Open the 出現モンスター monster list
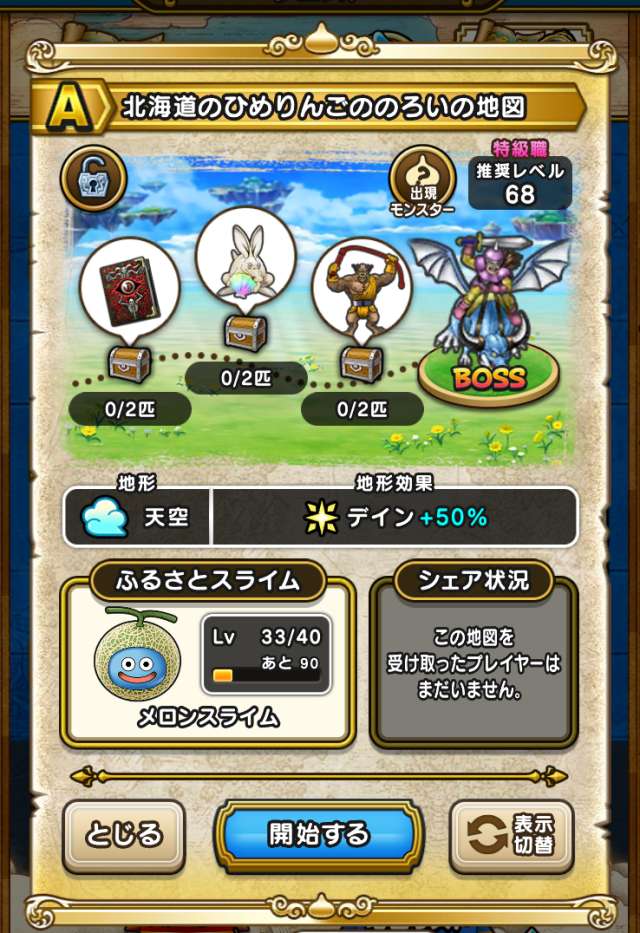The height and width of the screenshot is (933, 640). click(422, 180)
